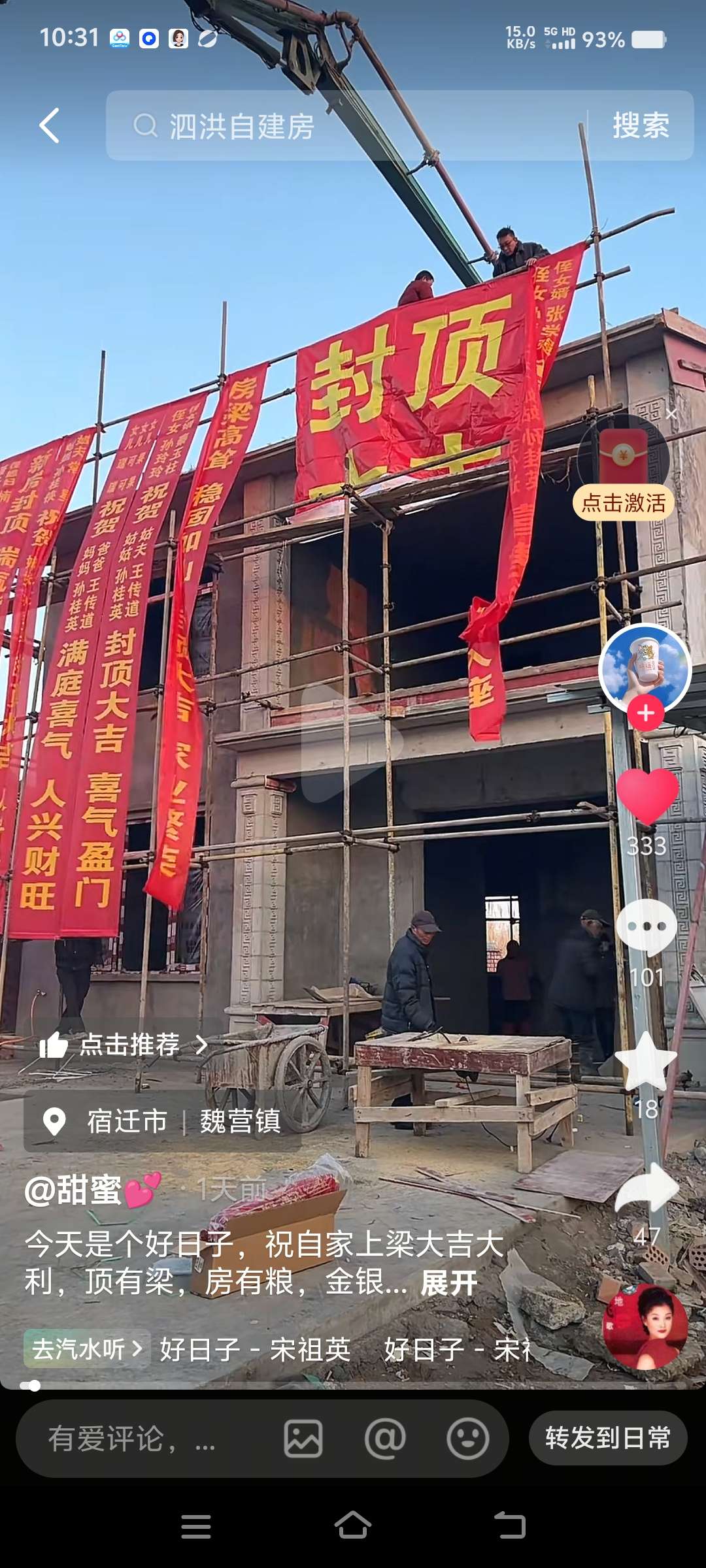The height and width of the screenshot is (1568, 706).
Task: Go back using the top-left arrow
Action: (50, 125)
